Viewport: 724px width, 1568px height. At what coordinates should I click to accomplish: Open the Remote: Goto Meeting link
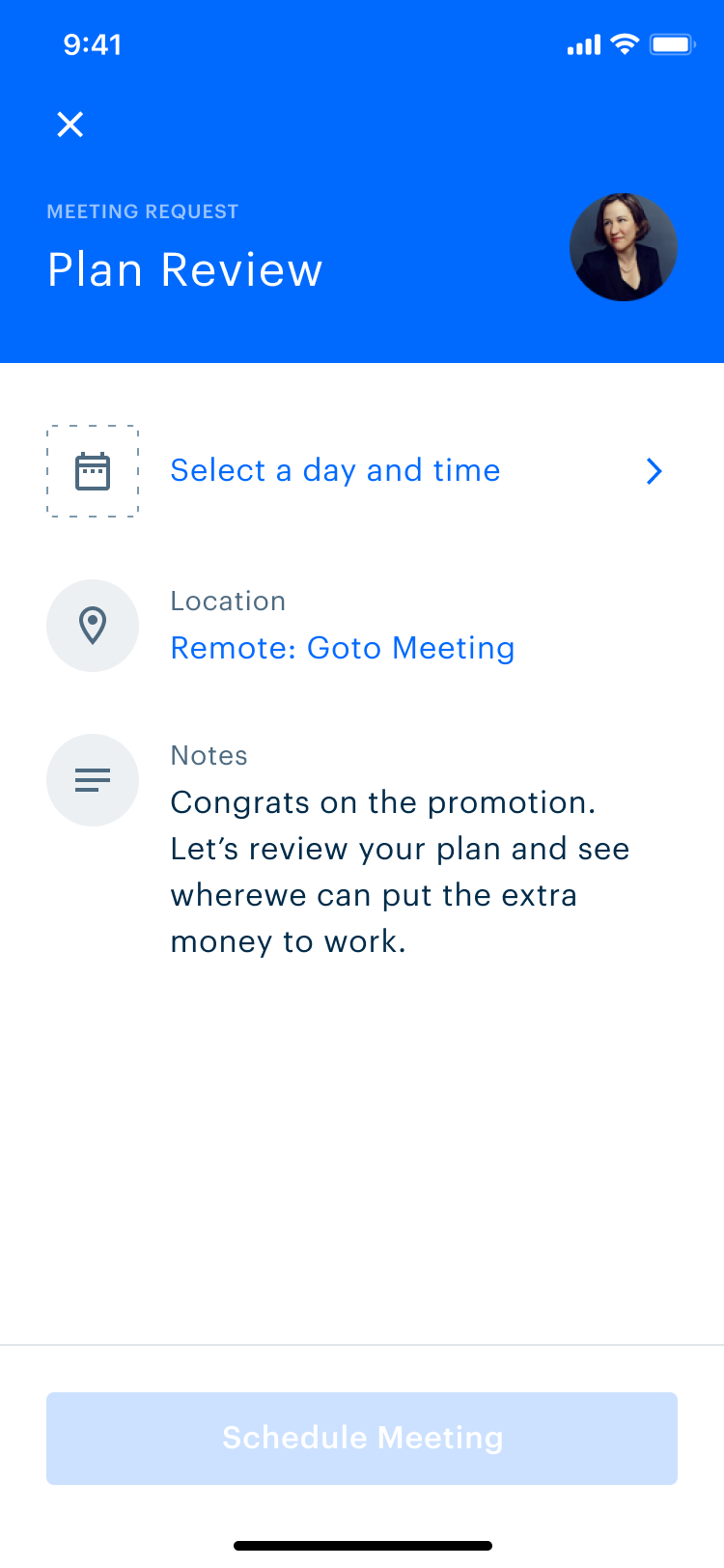(x=343, y=648)
